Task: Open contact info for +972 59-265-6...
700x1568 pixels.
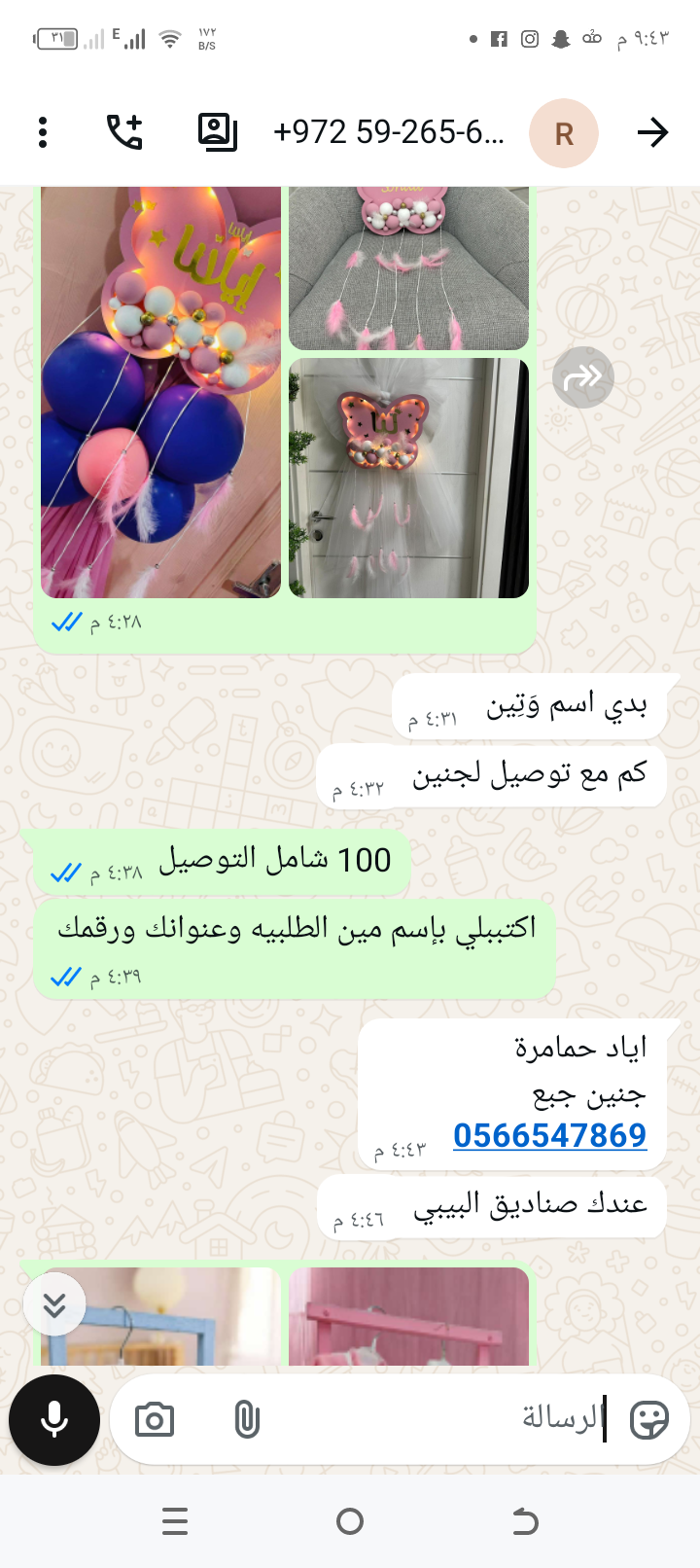Action: pyautogui.click(x=389, y=132)
